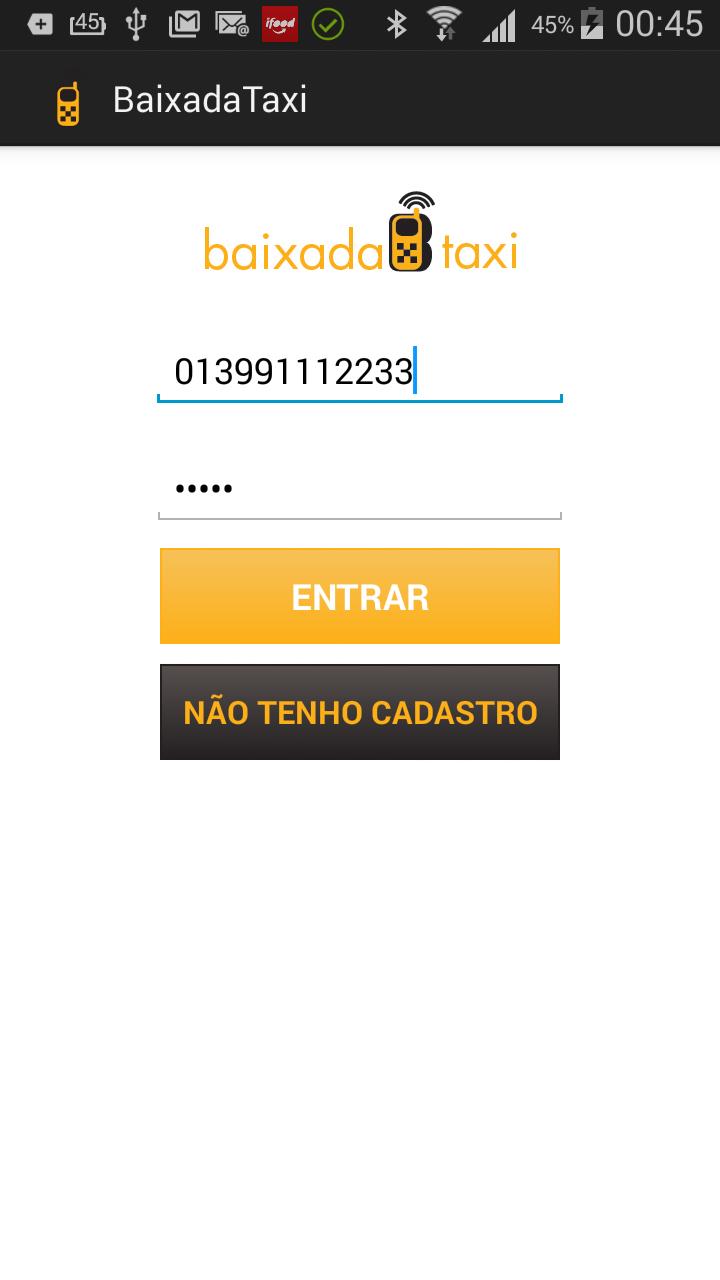Tap the 45 battery widget notification icon
Viewport: 720px width, 1280px height.
click(x=85, y=24)
